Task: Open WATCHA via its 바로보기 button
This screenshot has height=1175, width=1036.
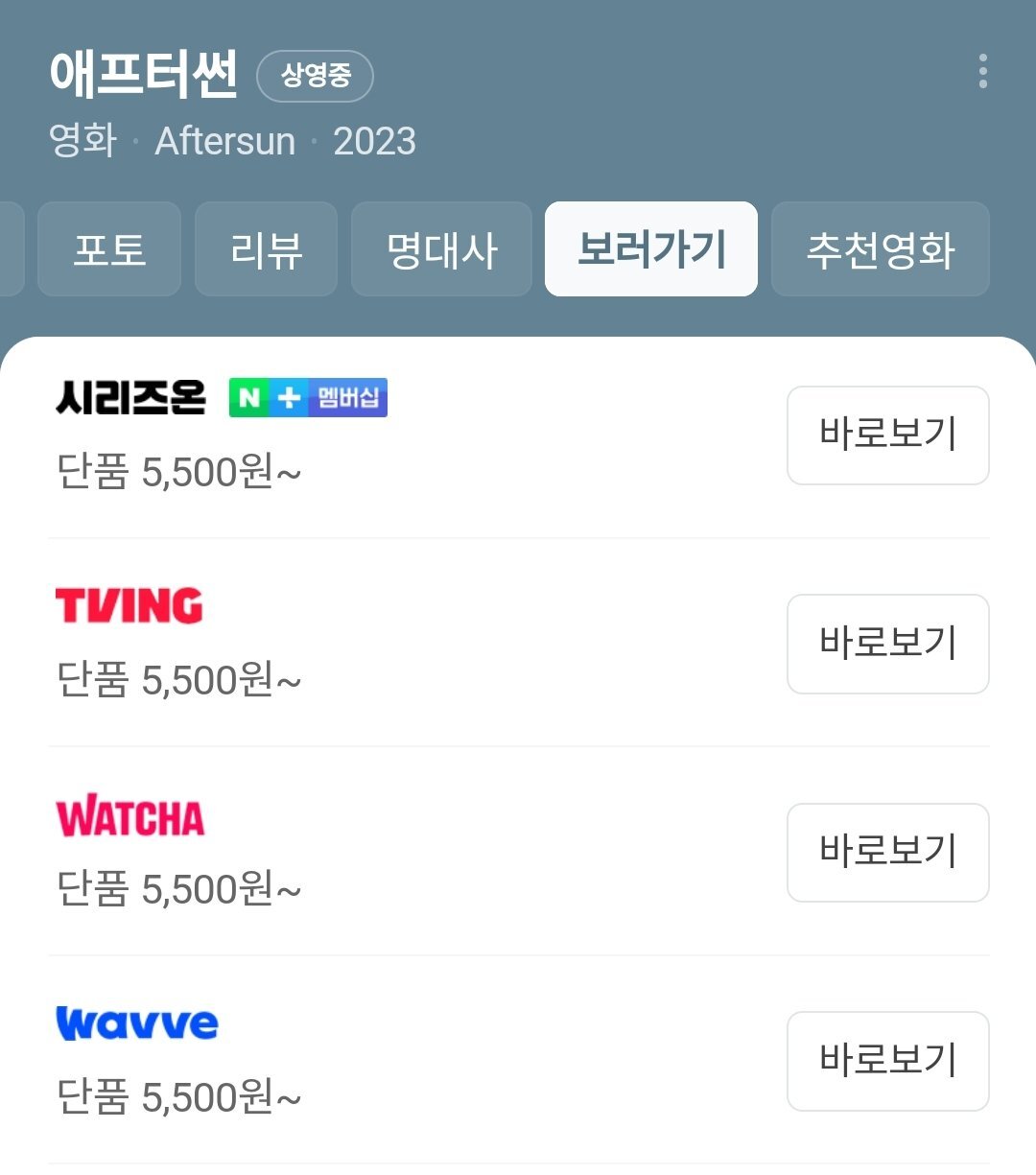Action: click(x=887, y=854)
